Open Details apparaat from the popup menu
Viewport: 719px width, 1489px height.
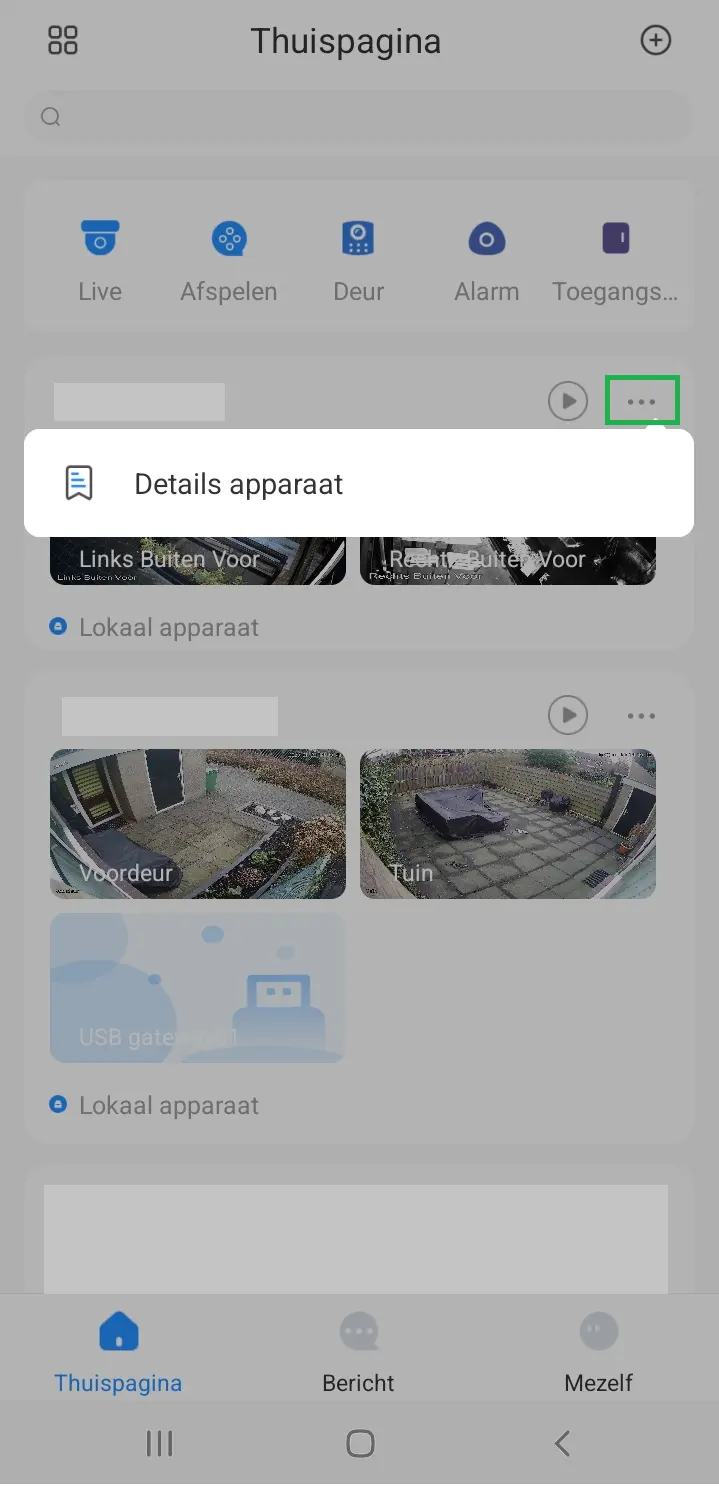pos(358,483)
